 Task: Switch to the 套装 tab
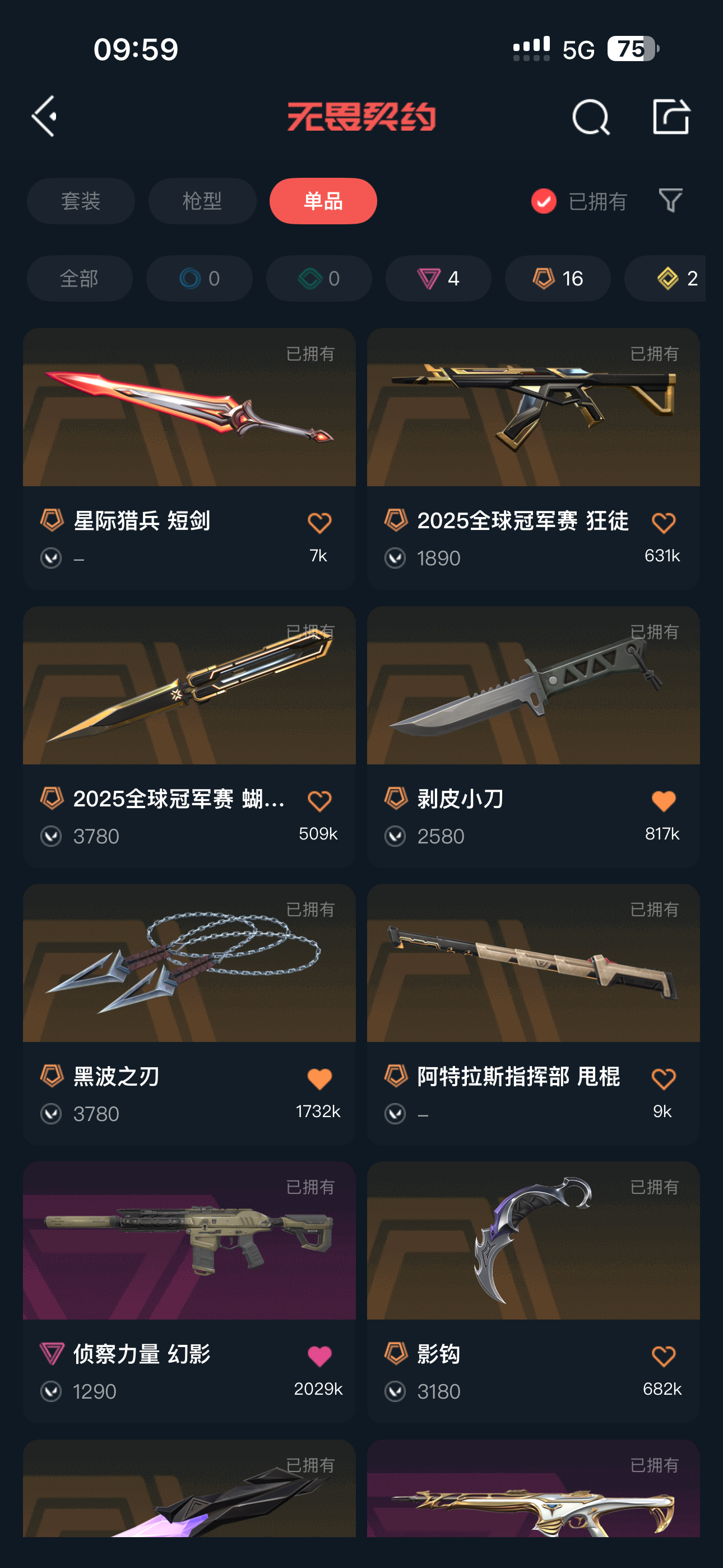80,201
